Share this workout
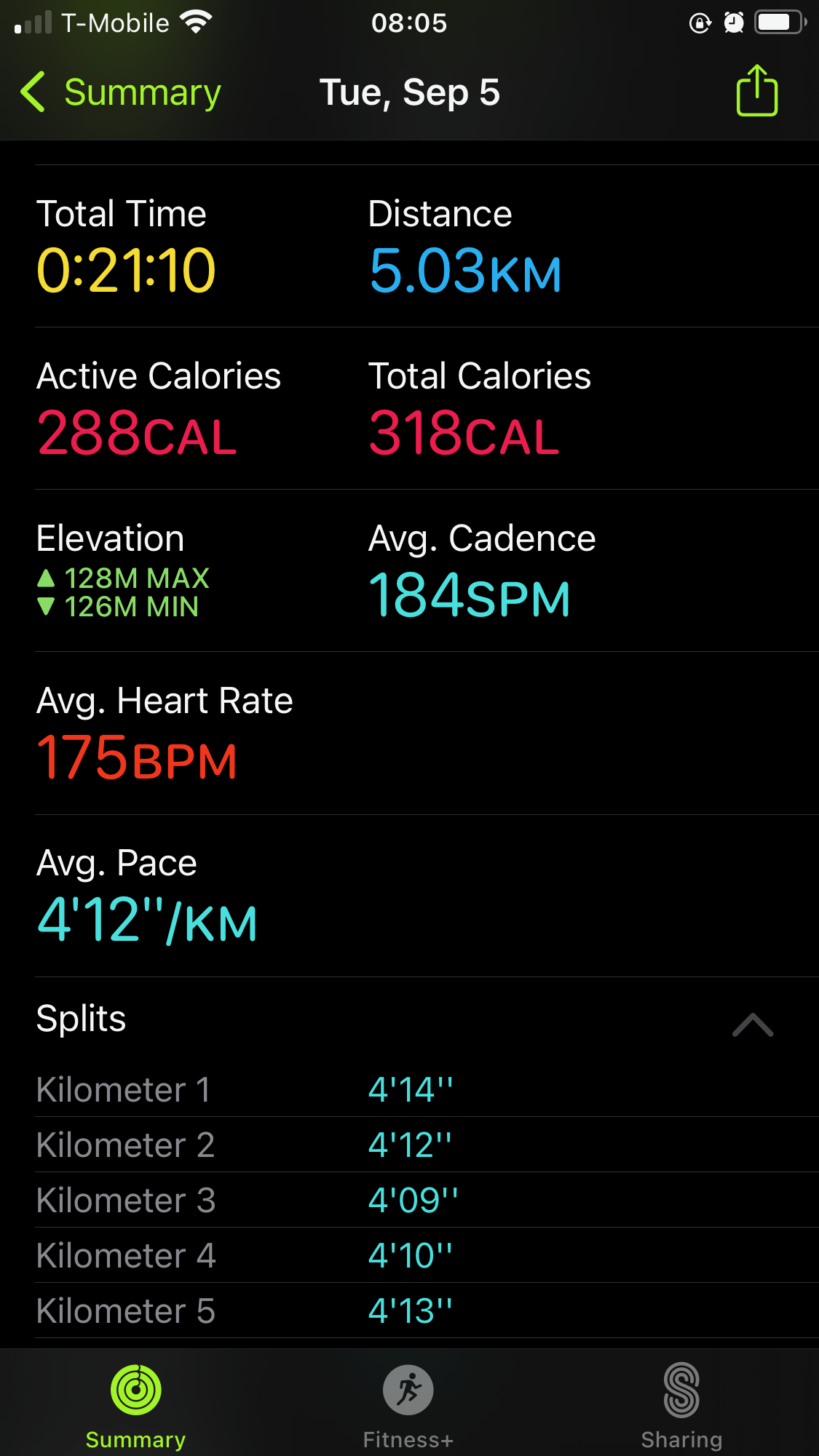Viewport: 819px width, 1456px height. 757,90
